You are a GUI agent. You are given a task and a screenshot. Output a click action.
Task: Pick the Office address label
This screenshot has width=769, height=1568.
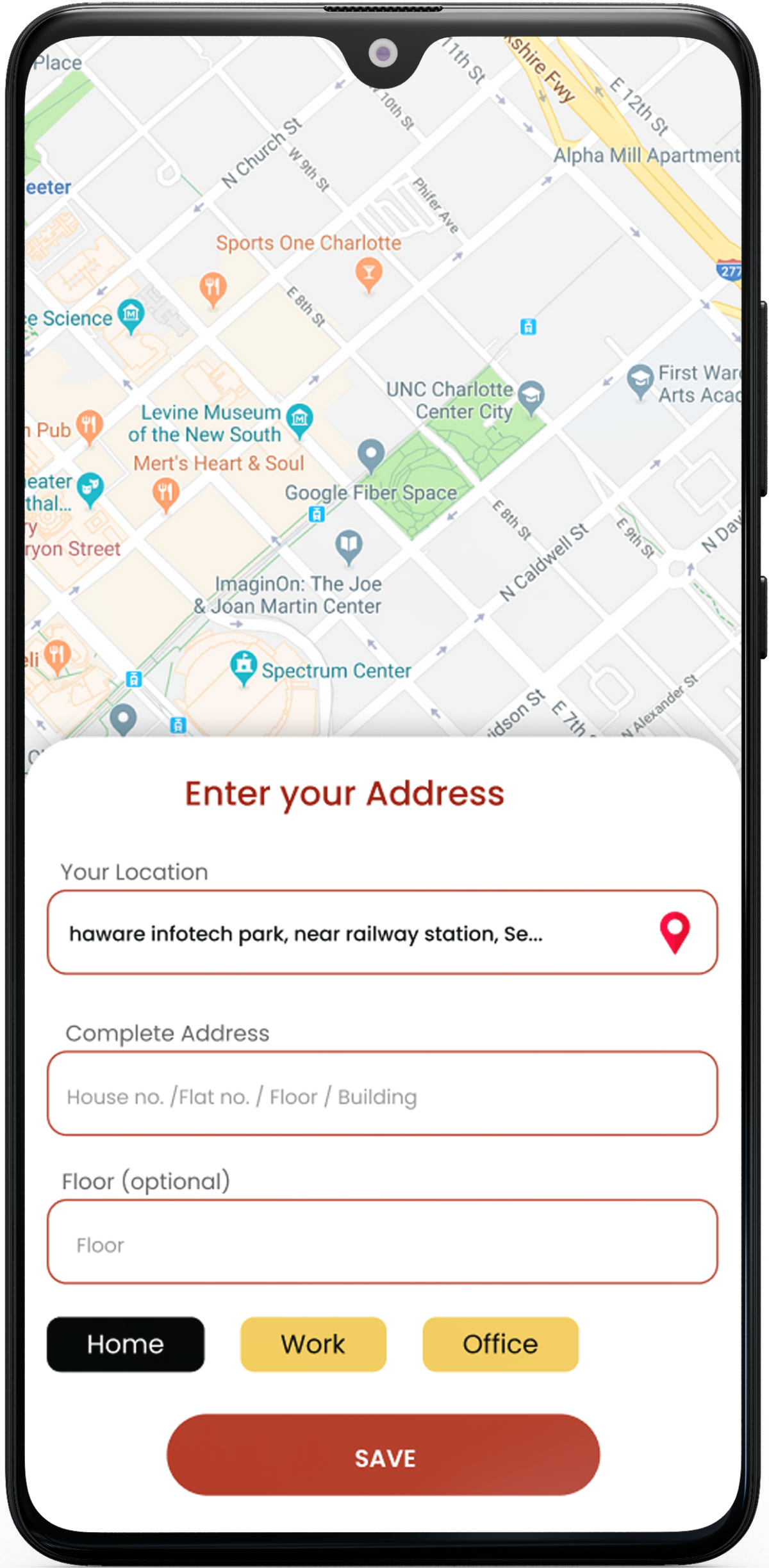click(500, 1344)
